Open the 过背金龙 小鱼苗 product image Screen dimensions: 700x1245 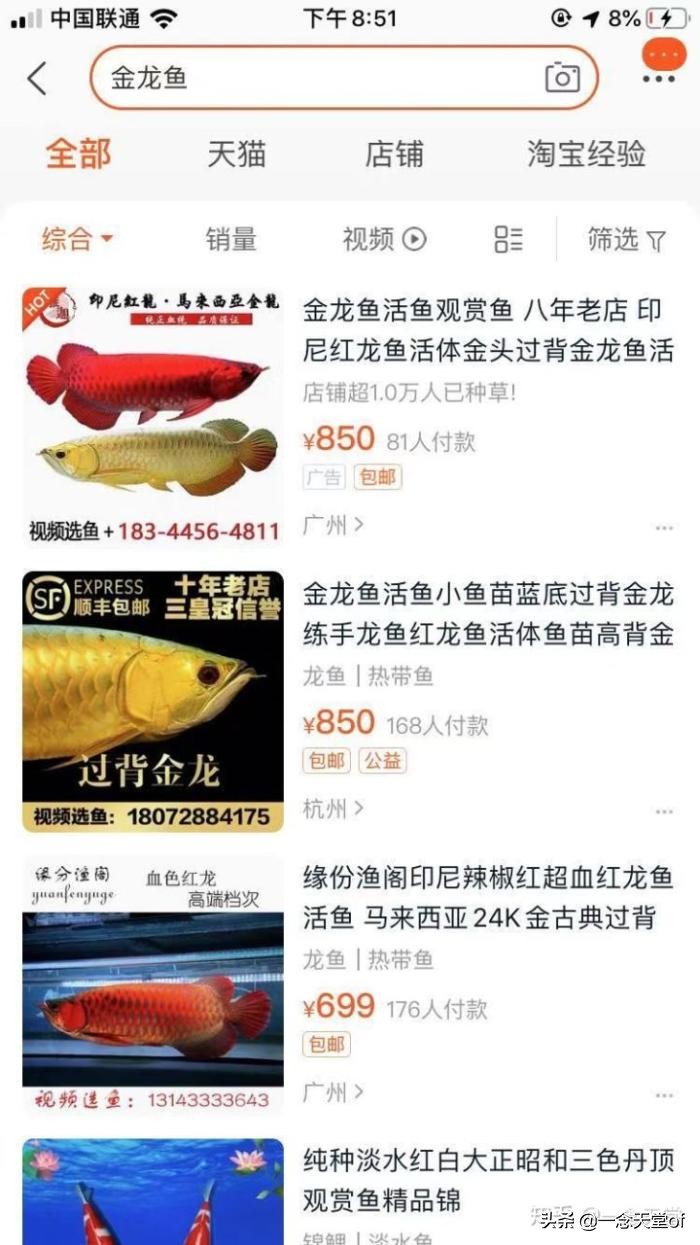pyautogui.click(x=153, y=701)
